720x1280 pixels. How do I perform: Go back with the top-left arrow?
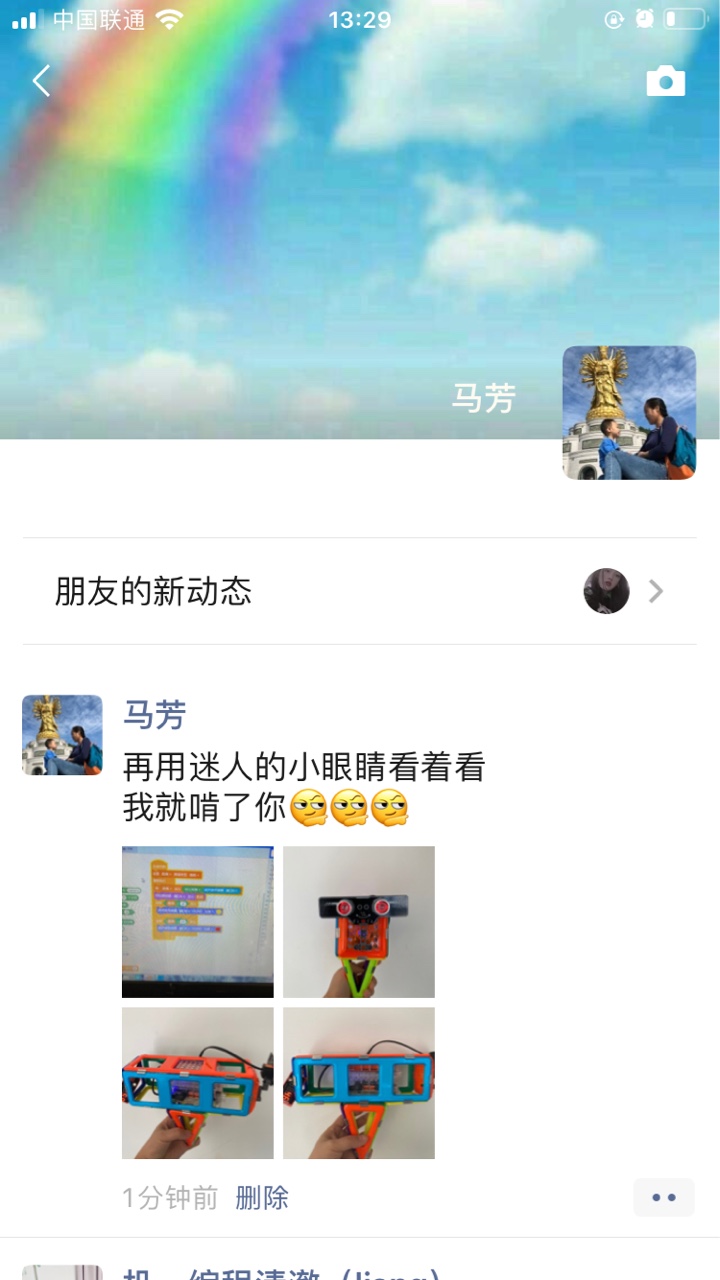41,81
